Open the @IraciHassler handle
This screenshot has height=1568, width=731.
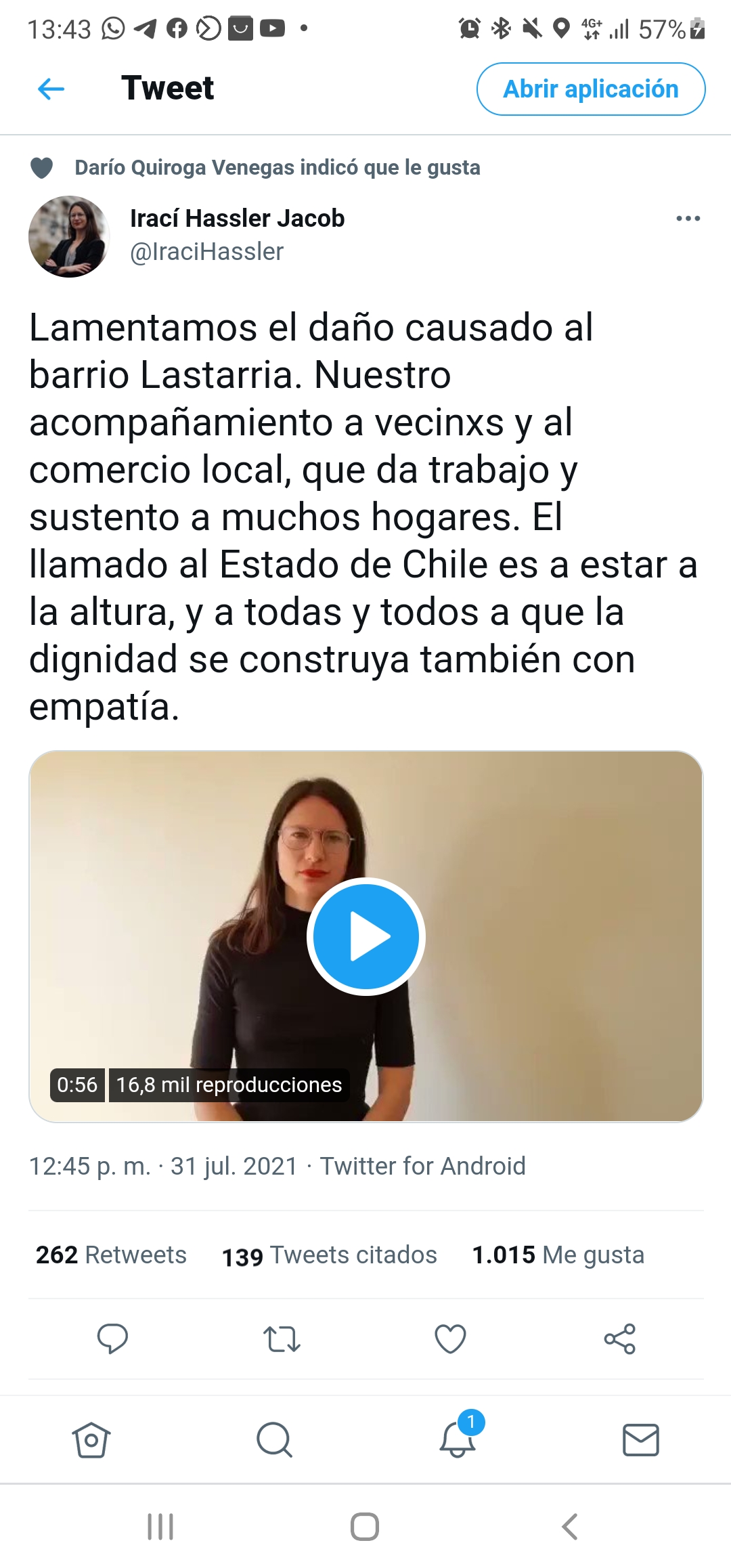pos(206,252)
